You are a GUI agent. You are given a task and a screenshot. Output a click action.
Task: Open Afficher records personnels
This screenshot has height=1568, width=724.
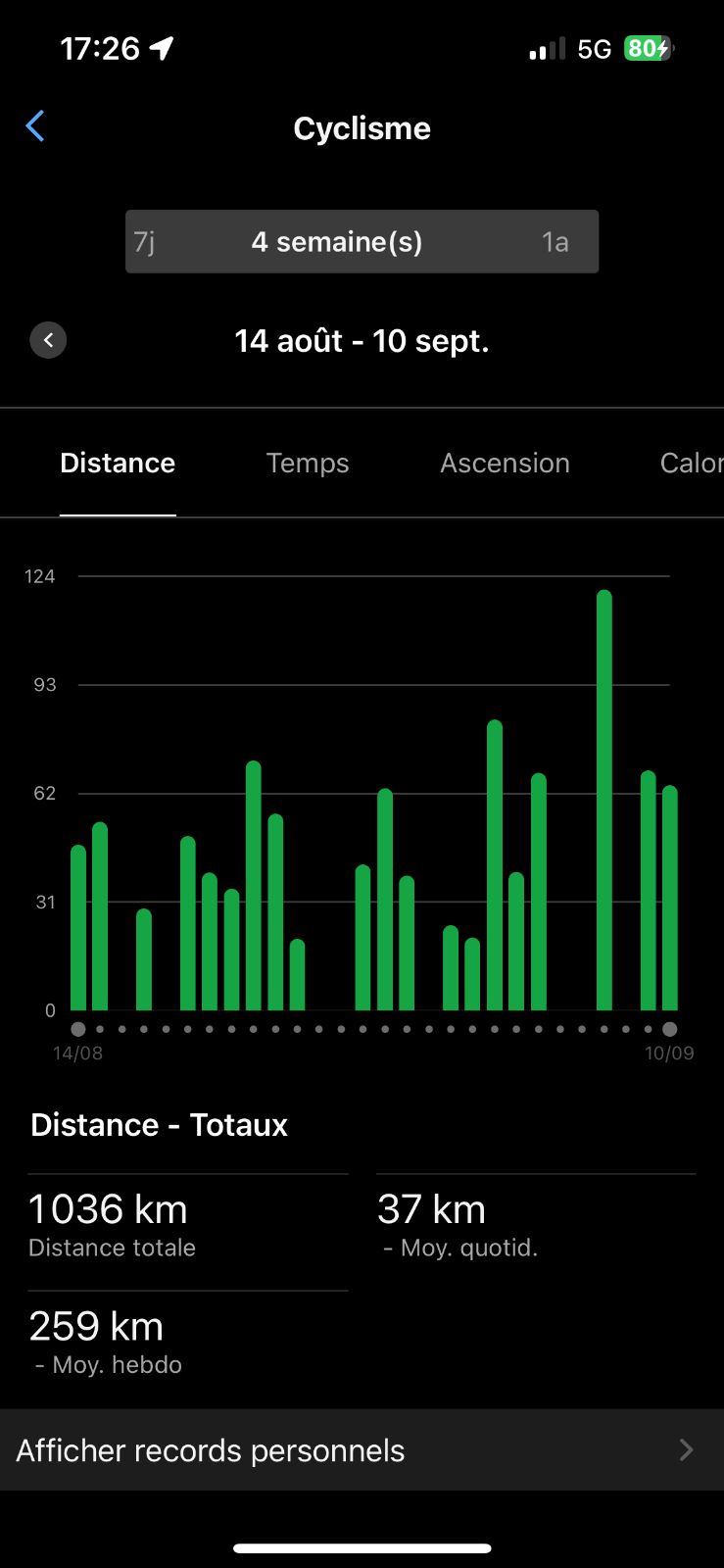click(x=362, y=1450)
